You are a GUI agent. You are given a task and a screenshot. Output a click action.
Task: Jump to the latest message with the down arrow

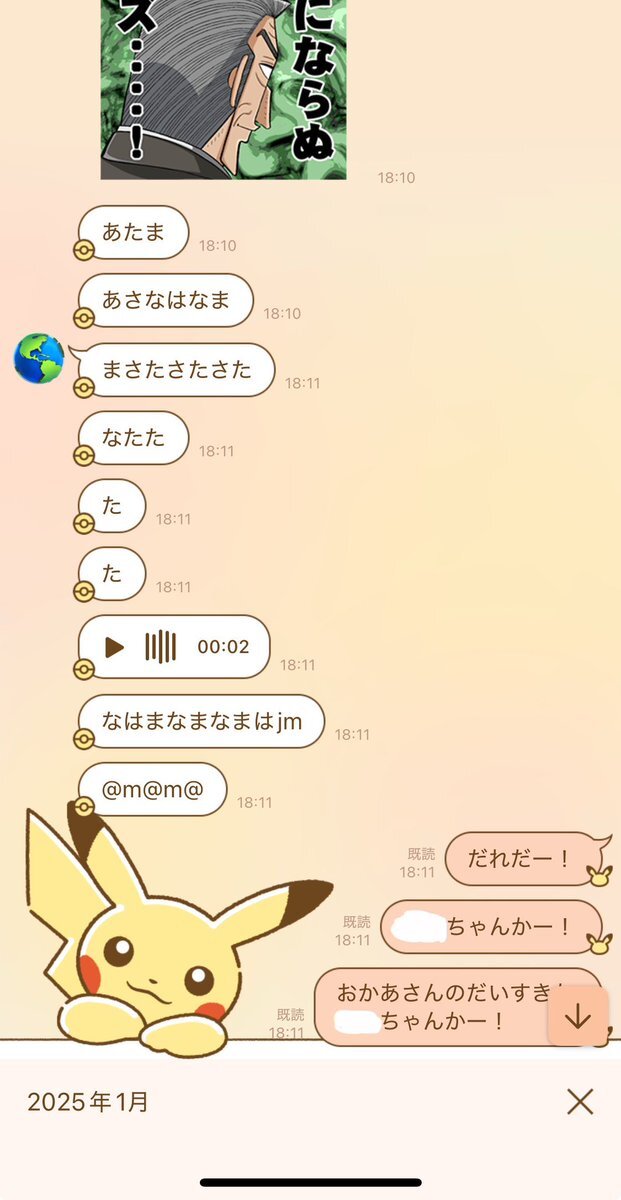click(x=578, y=1017)
